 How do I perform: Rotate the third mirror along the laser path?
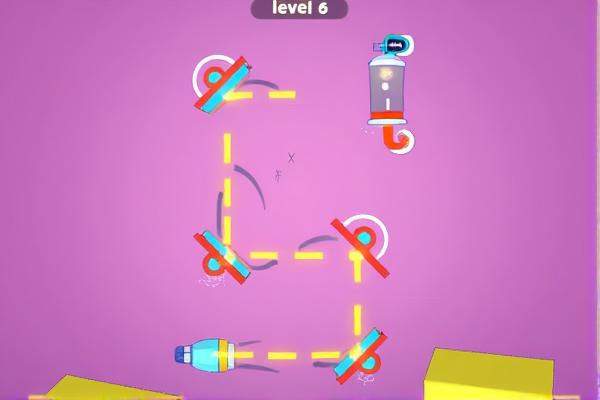223,255
